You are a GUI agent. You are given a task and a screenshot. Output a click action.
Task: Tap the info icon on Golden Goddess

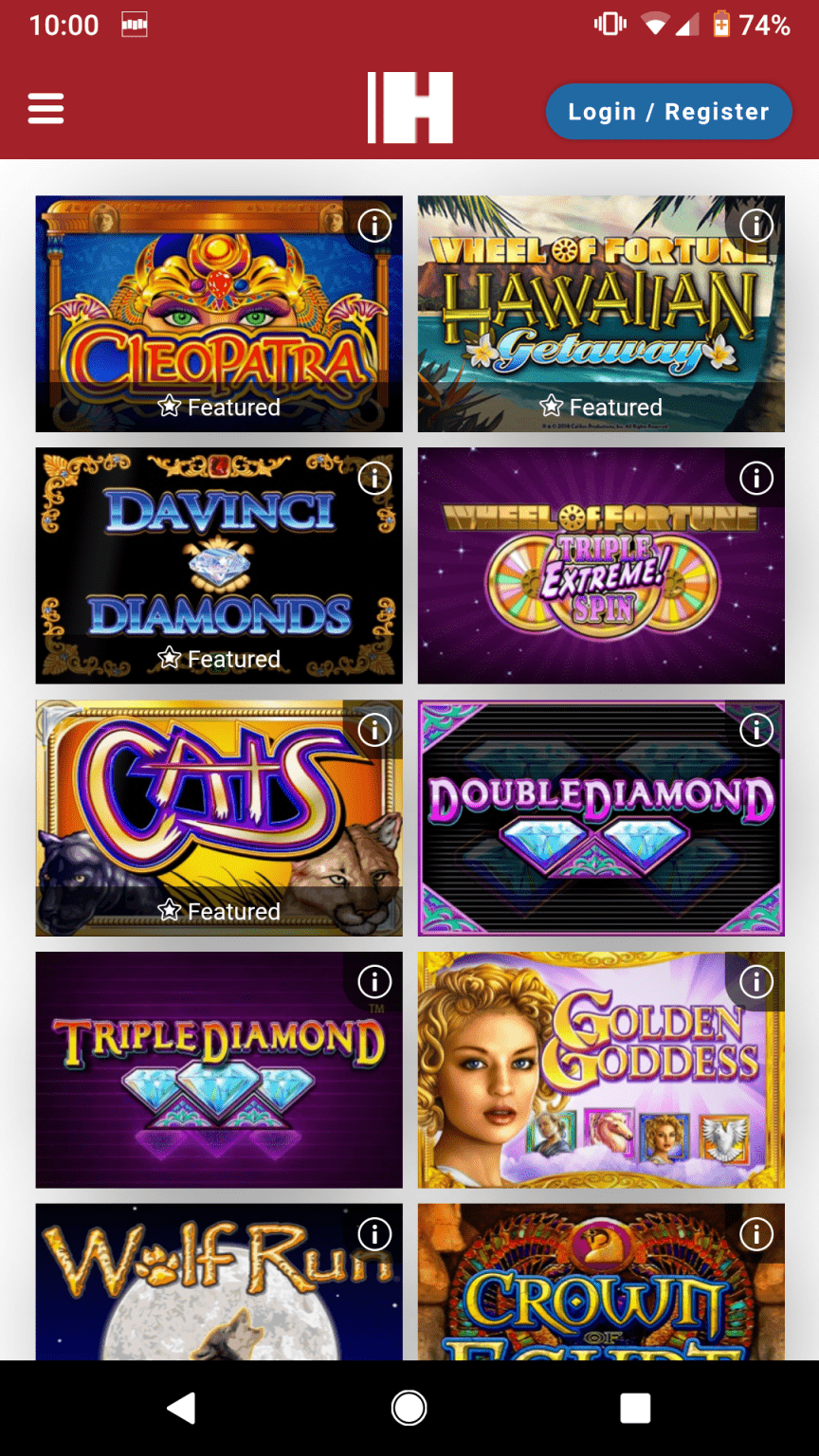[x=756, y=982]
